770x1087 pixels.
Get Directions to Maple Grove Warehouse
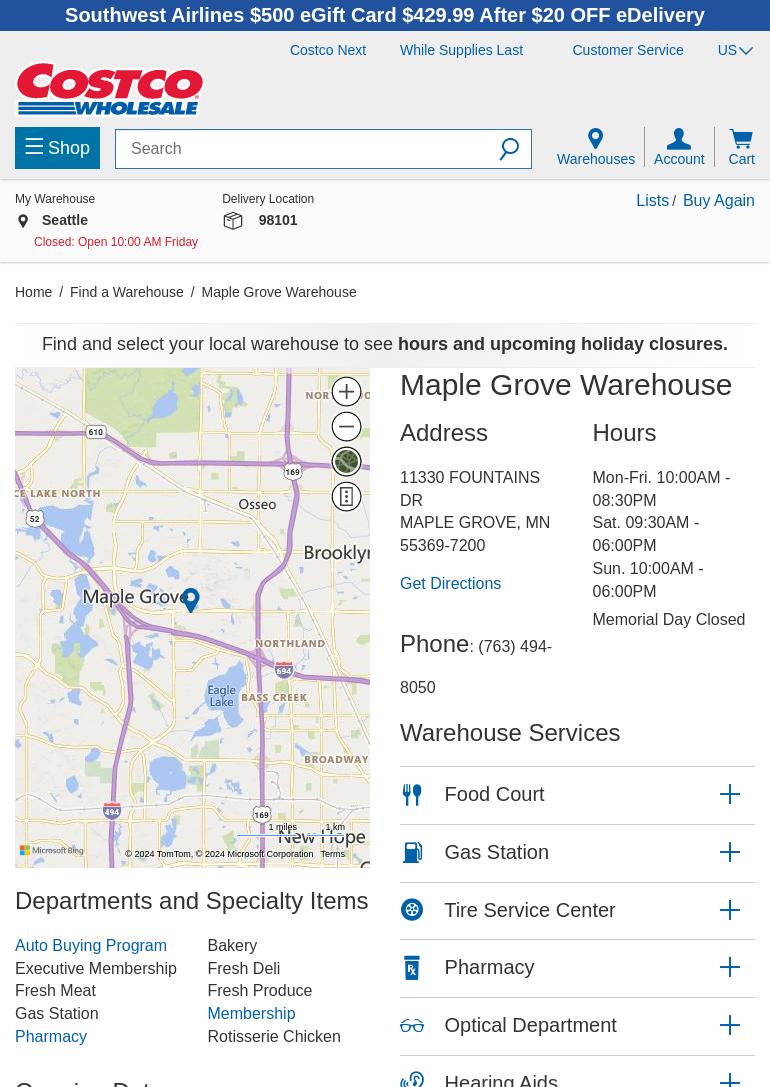[450, 583]
